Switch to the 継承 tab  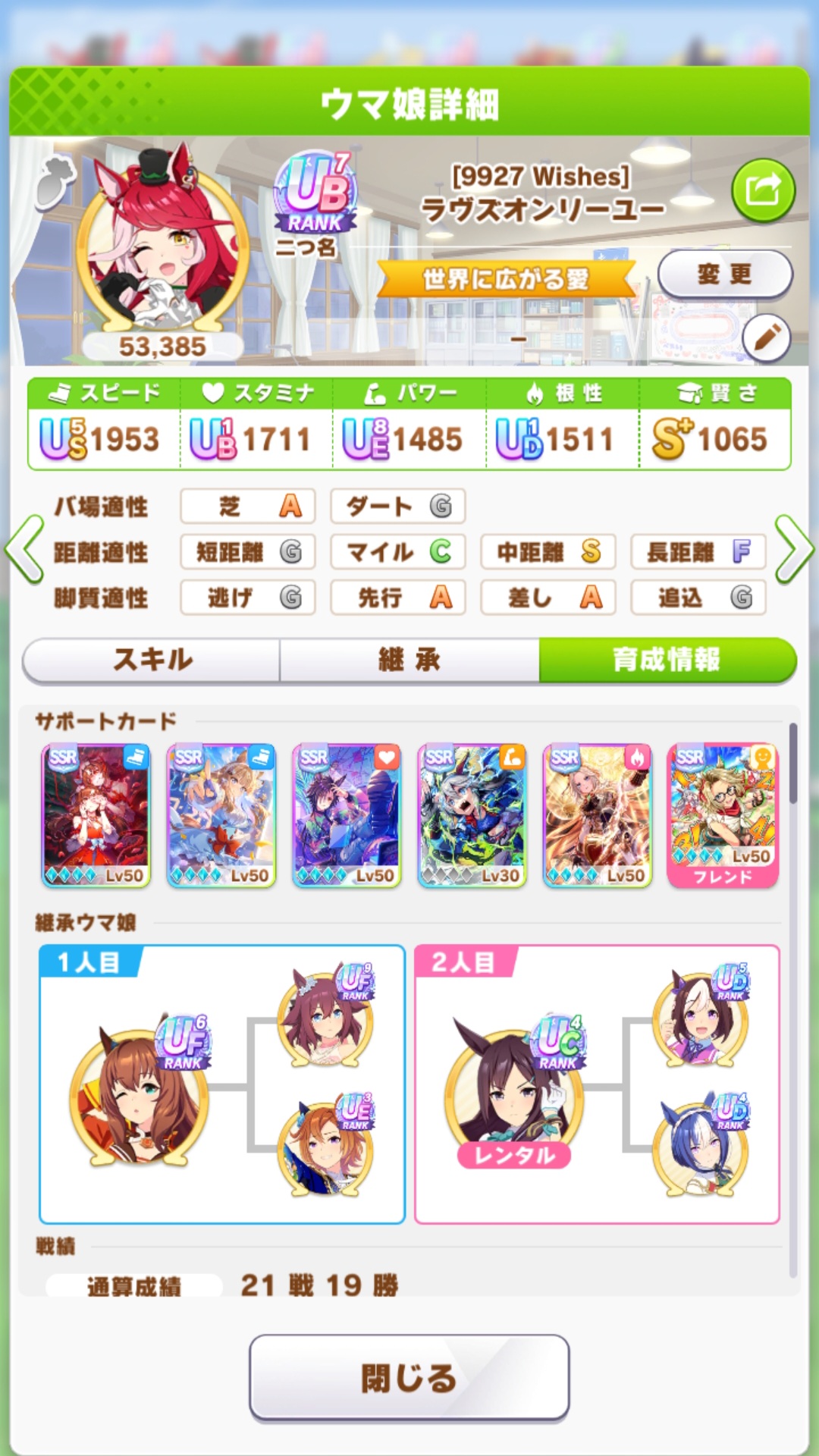point(409,659)
